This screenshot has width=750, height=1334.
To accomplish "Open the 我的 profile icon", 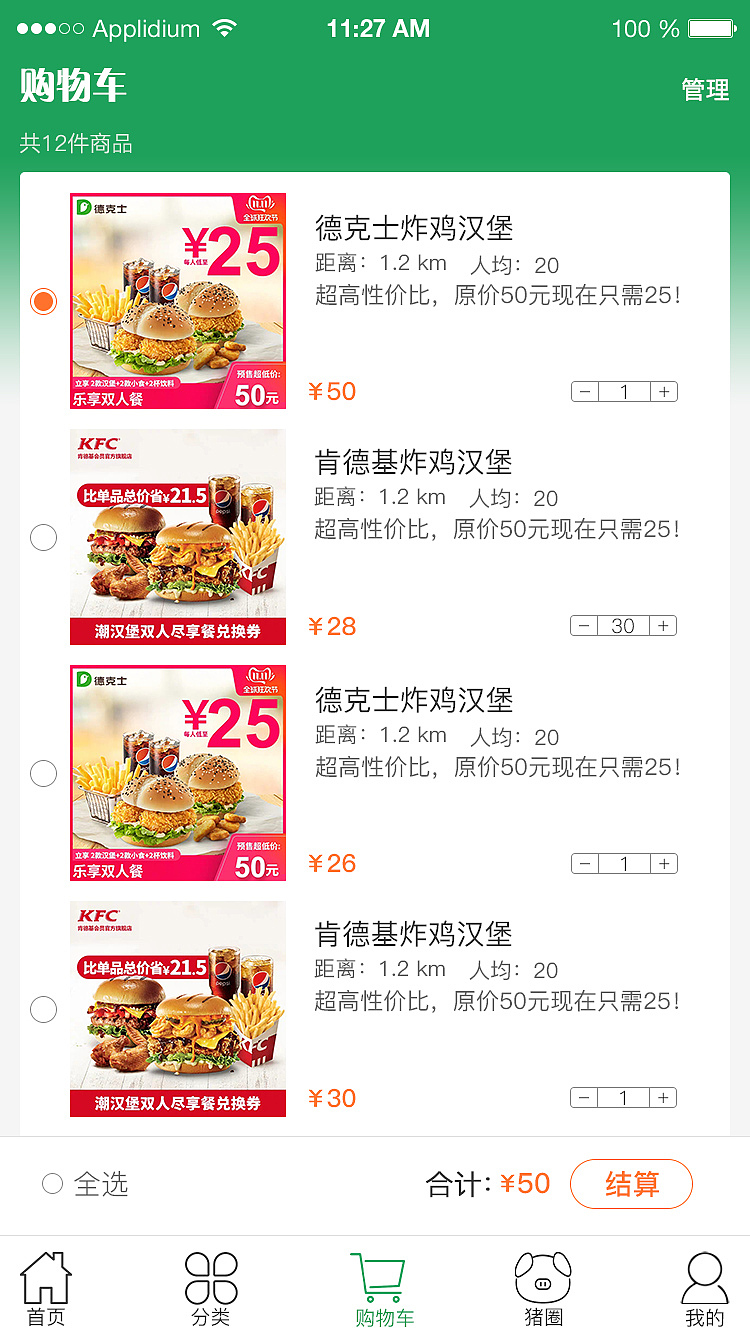I will tap(704, 1282).
